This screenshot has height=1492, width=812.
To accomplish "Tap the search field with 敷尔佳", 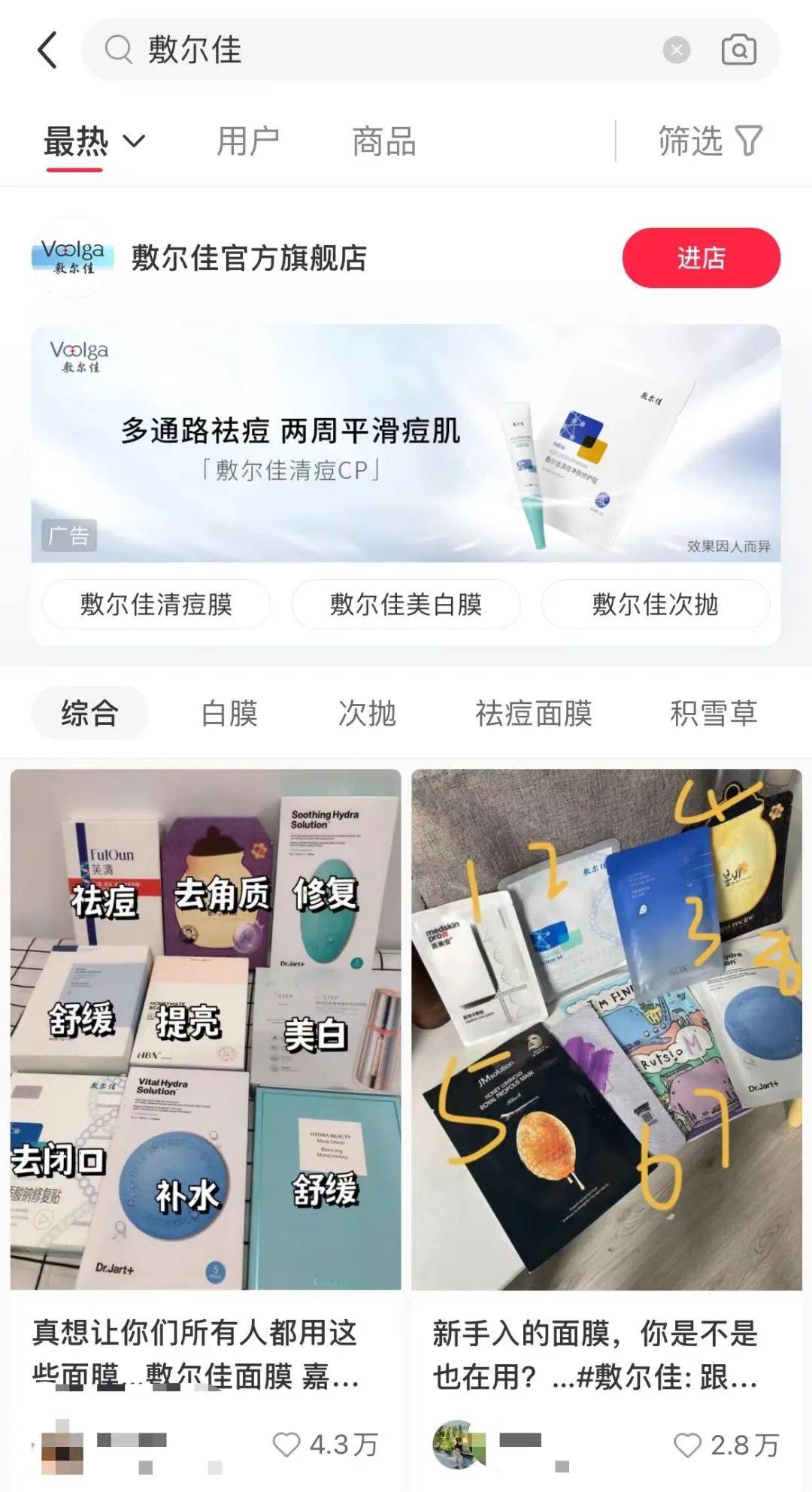I will coord(376,50).
